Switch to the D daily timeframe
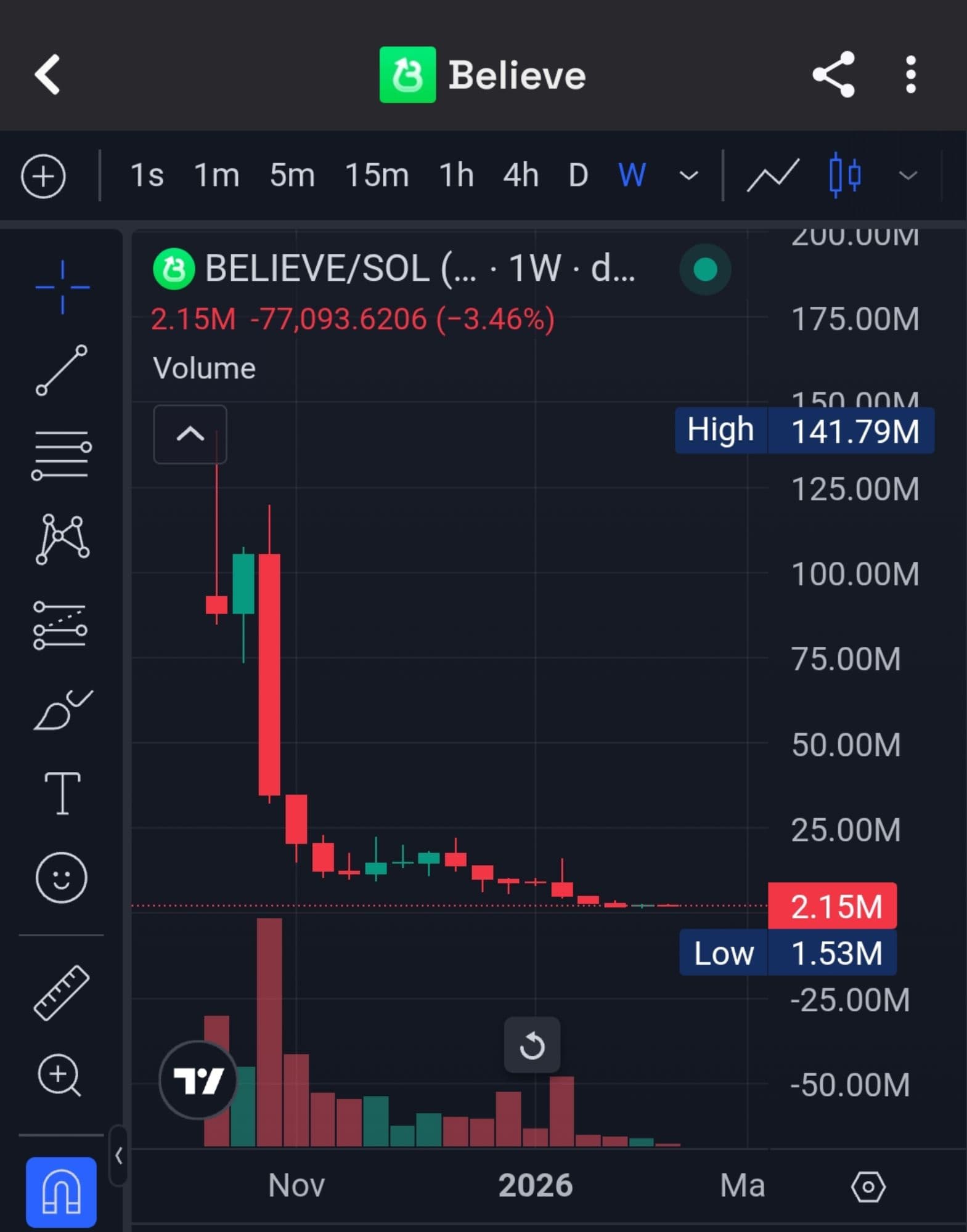 [x=578, y=176]
